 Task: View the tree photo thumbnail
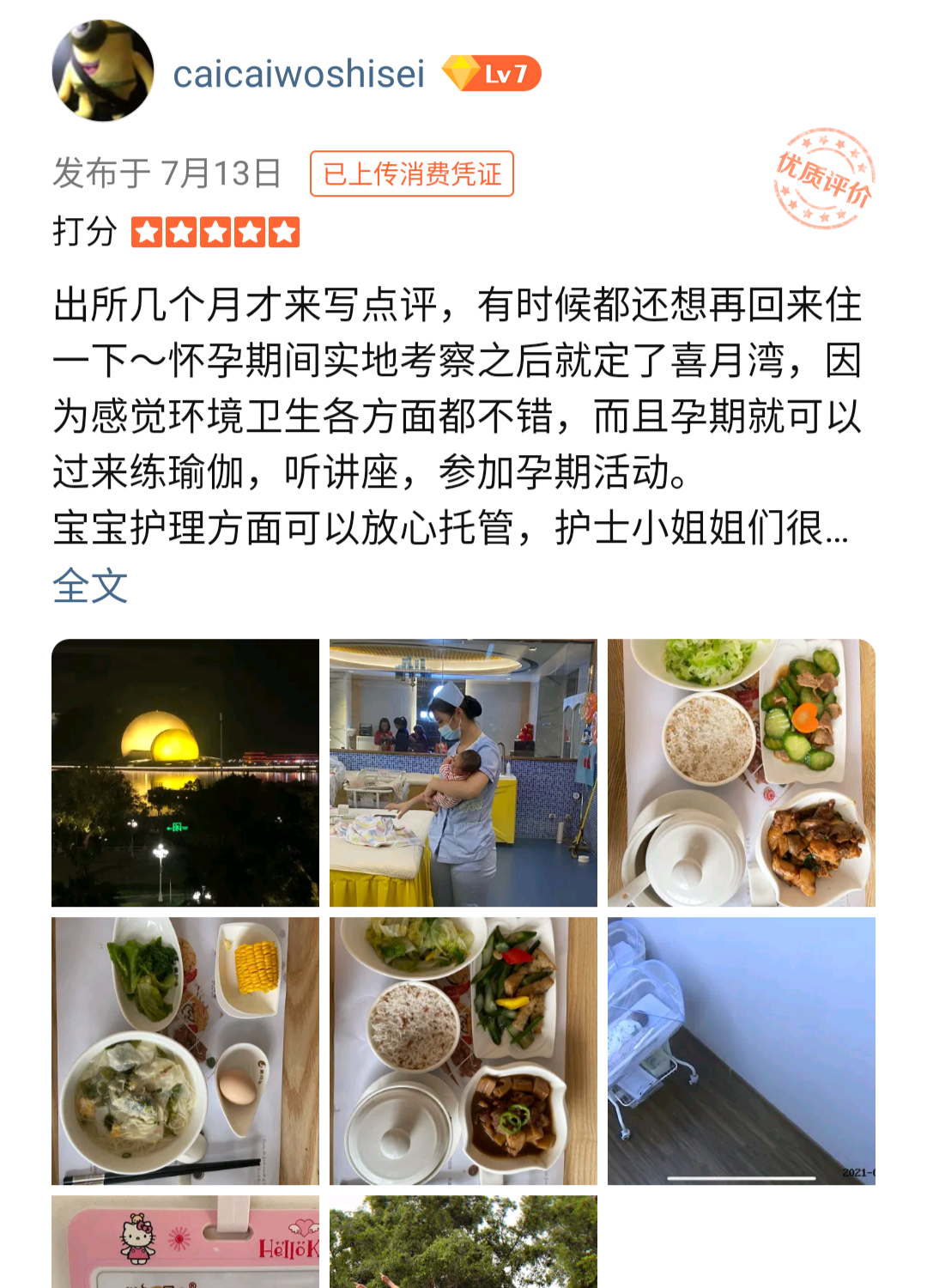tap(463, 1242)
